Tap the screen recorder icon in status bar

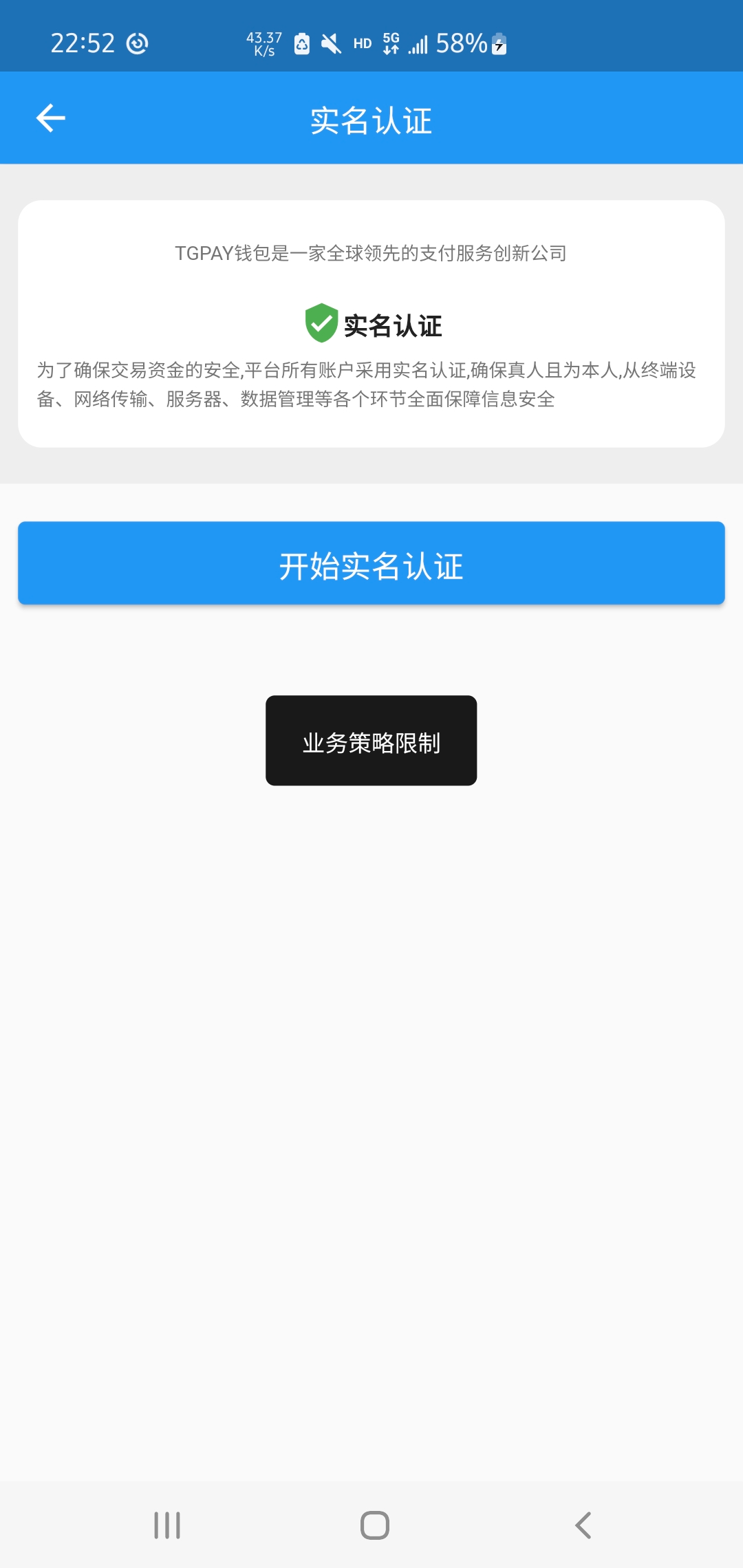pos(136,43)
